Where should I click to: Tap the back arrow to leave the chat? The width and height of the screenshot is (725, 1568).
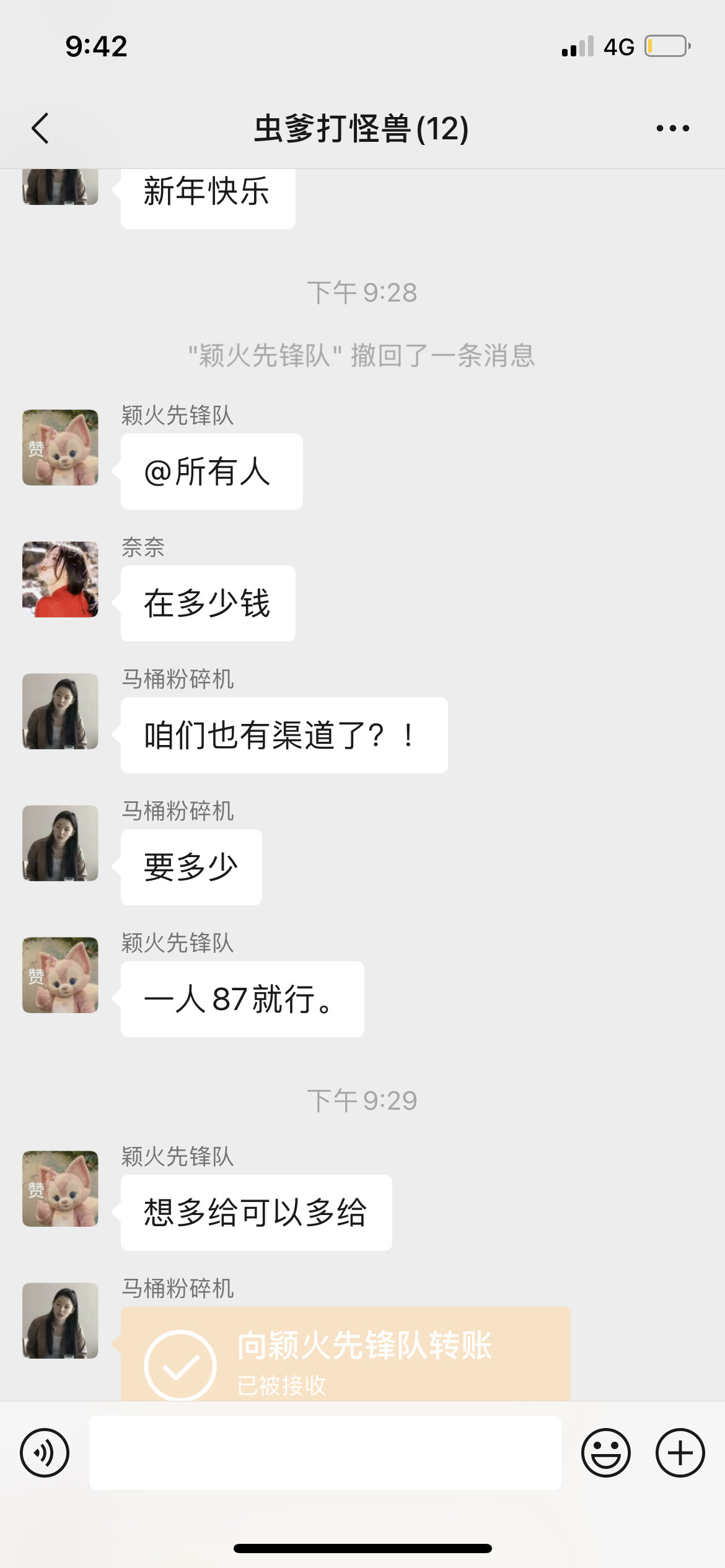41,128
